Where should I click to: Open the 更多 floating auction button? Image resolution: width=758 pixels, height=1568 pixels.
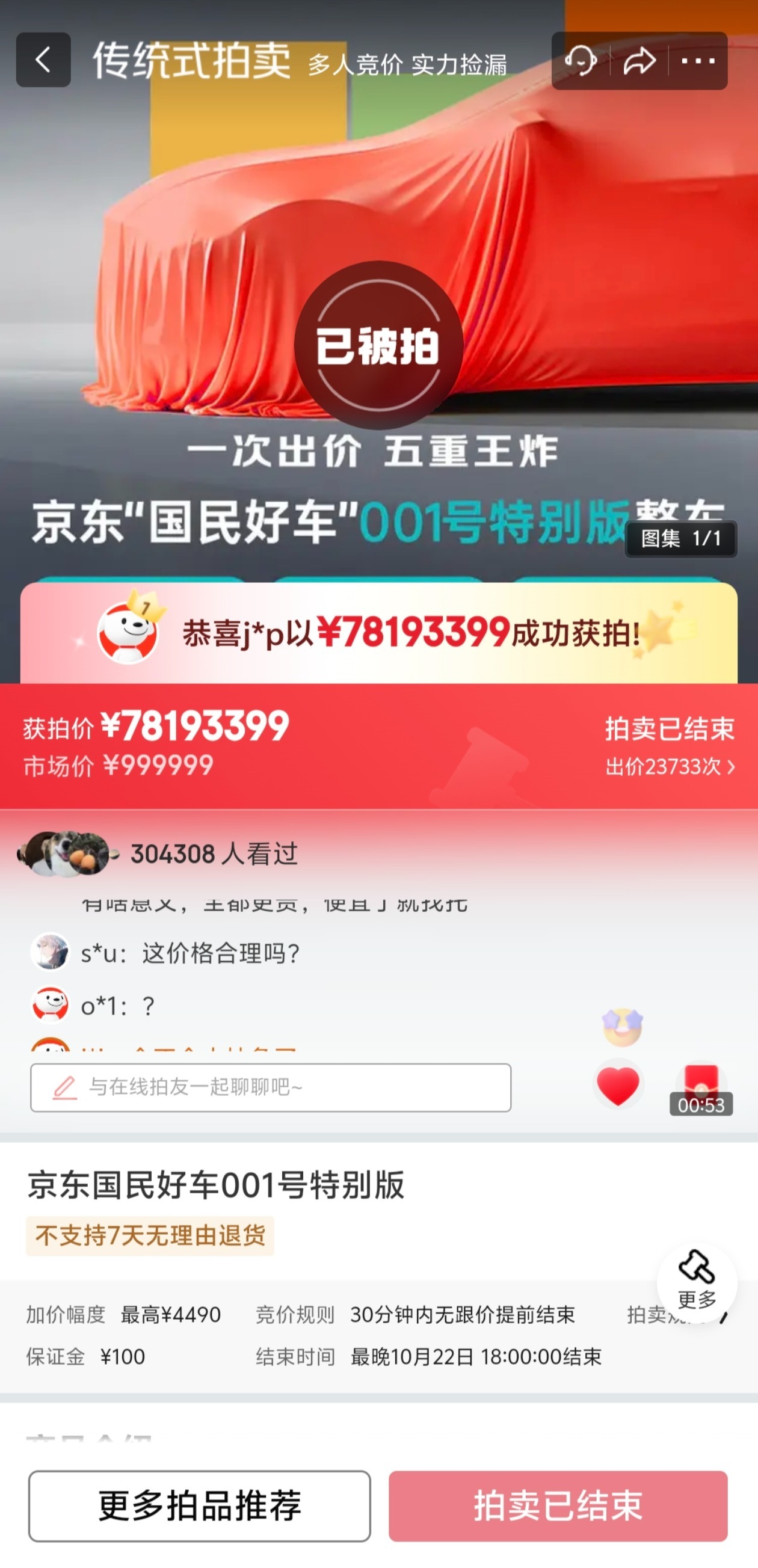click(697, 1281)
